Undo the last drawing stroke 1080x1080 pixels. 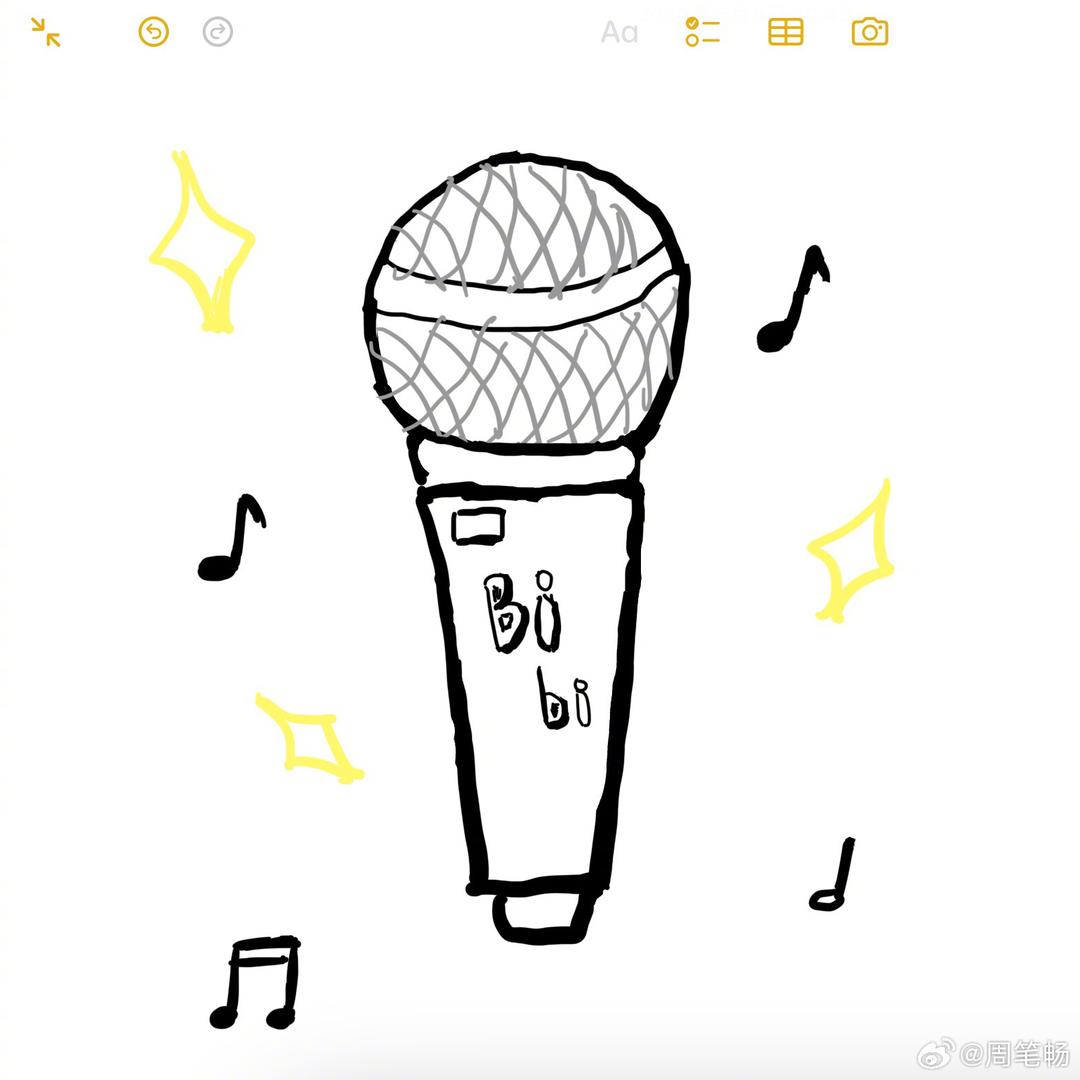[x=153, y=32]
